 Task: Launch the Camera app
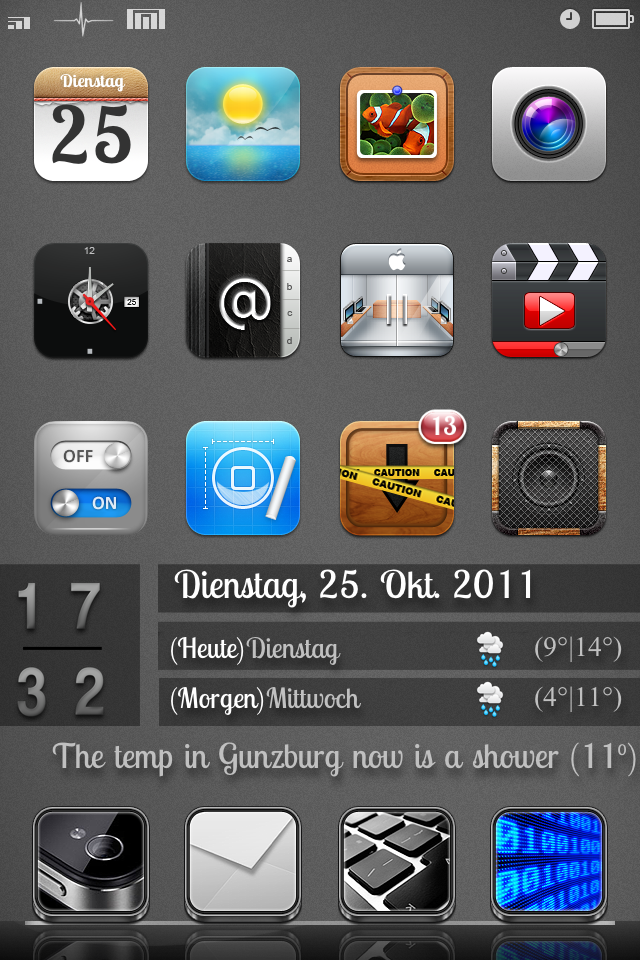pyautogui.click(x=549, y=124)
